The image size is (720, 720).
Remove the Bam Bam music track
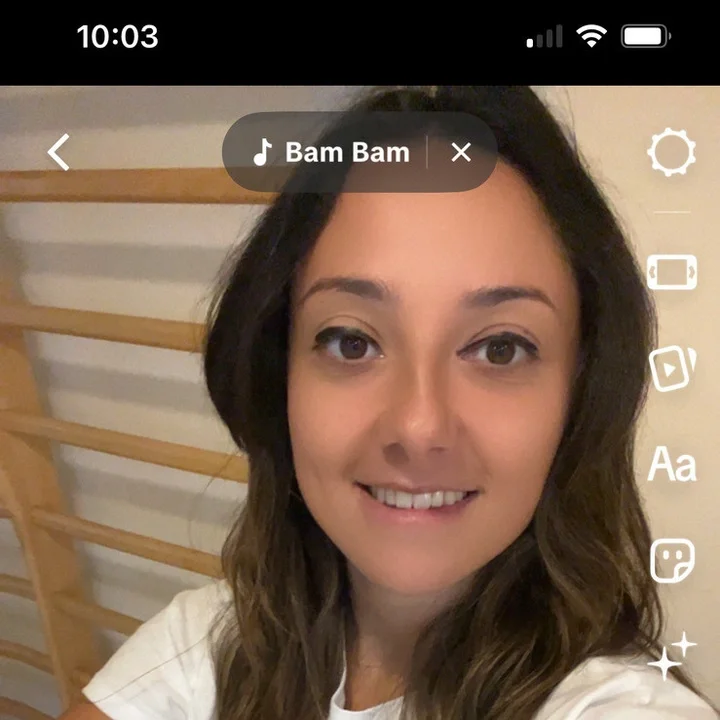[461, 152]
